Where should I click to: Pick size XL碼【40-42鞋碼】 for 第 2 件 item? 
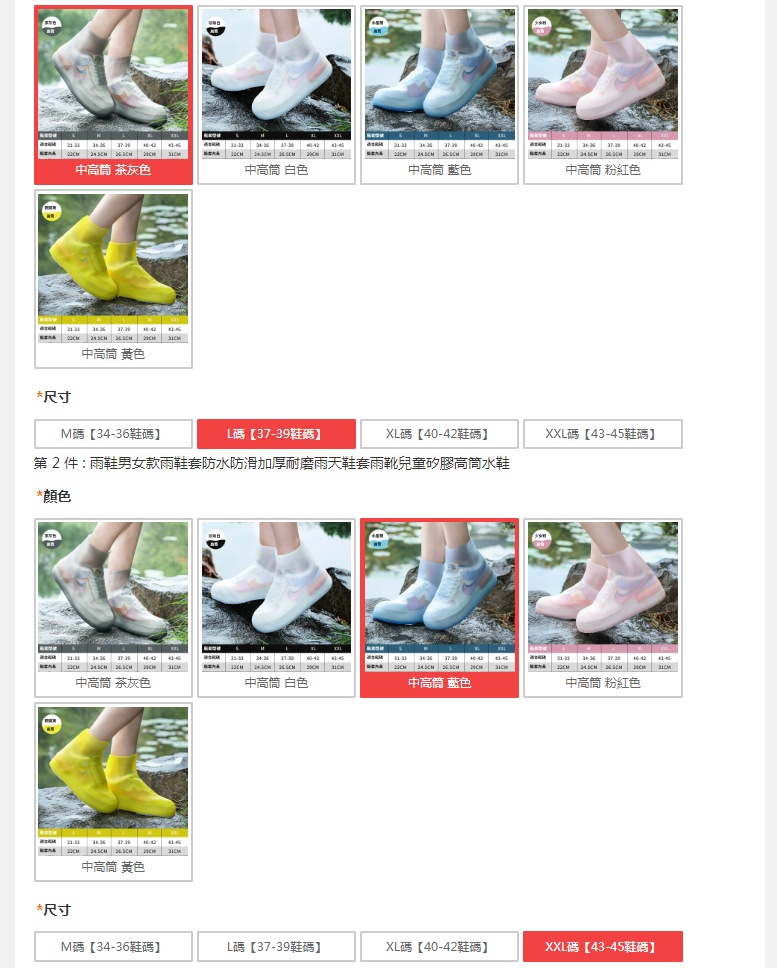pos(439,947)
